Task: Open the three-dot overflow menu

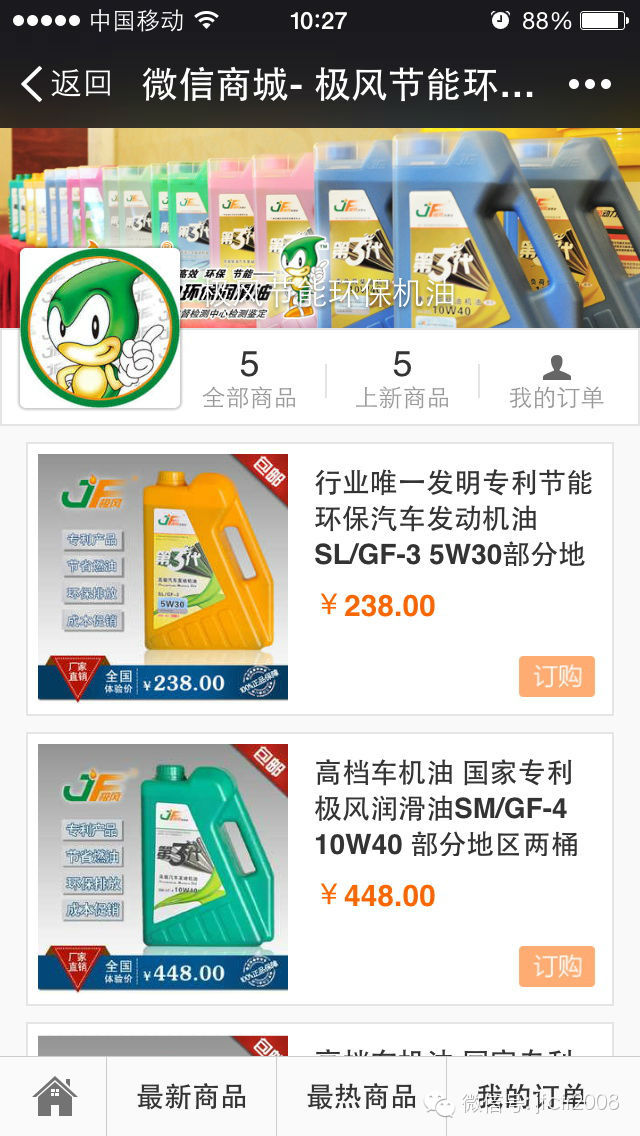Action: tap(589, 85)
